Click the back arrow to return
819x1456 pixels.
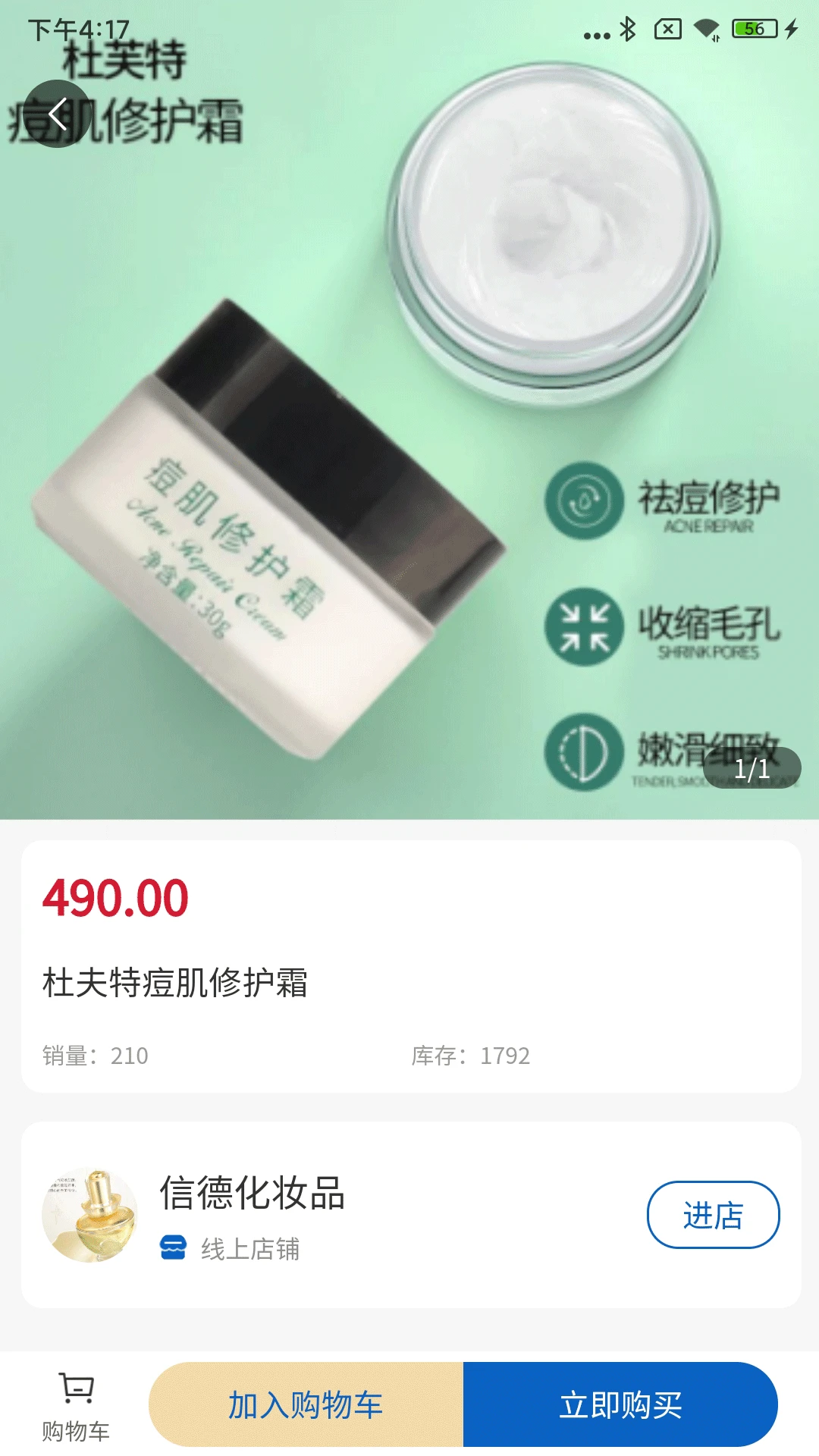click(58, 114)
